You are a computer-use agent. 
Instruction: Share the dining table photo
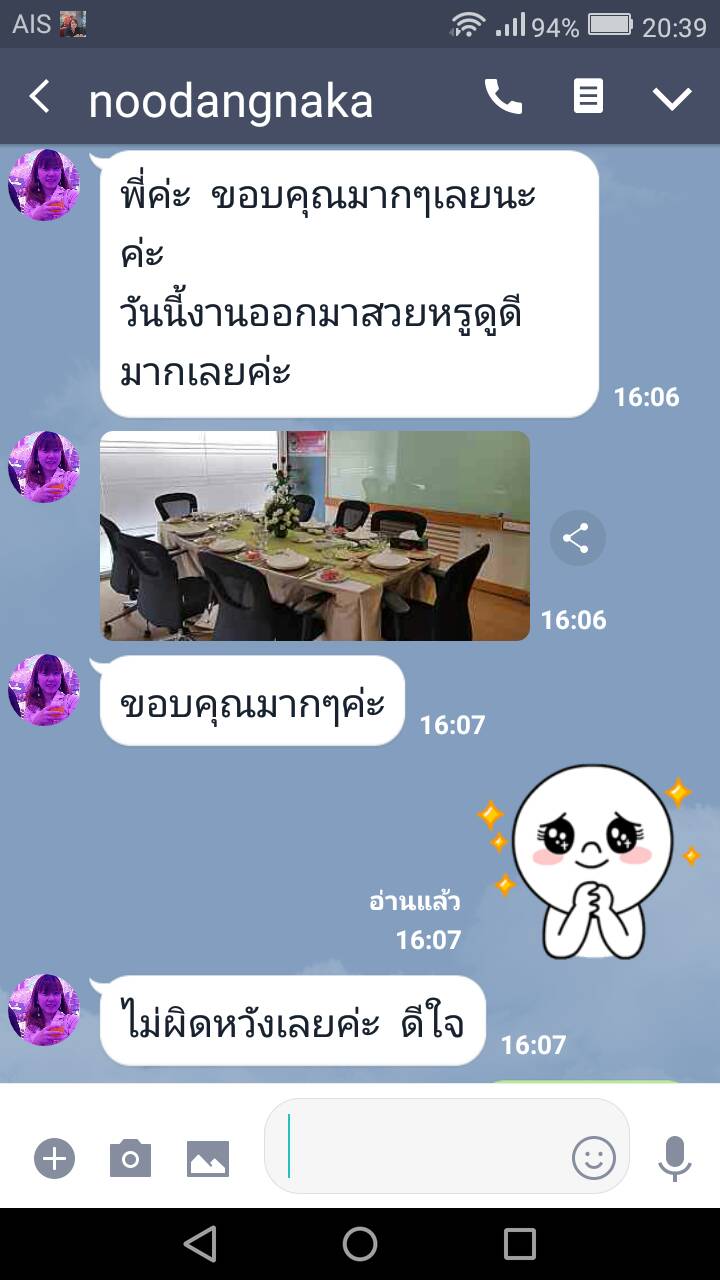pyautogui.click(x=577, y=539)
